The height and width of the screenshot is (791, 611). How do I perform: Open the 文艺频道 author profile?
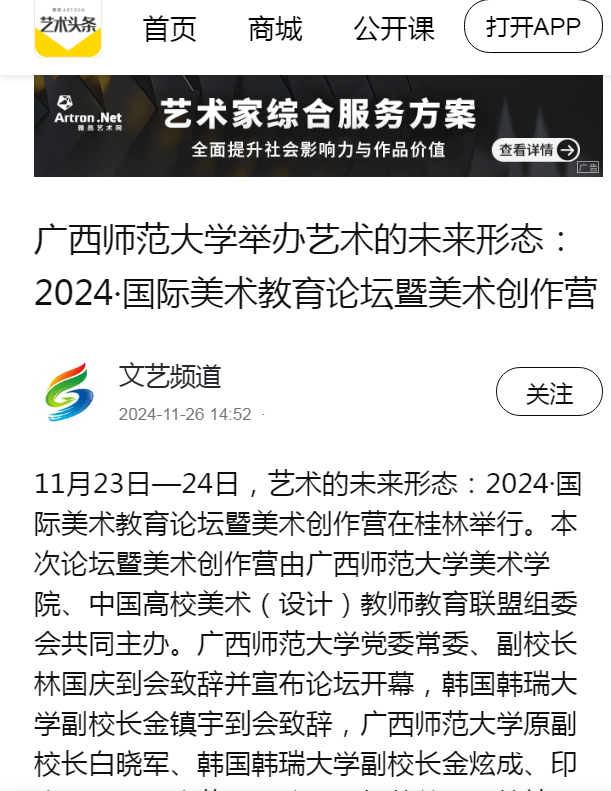click(x=169, y=377)
